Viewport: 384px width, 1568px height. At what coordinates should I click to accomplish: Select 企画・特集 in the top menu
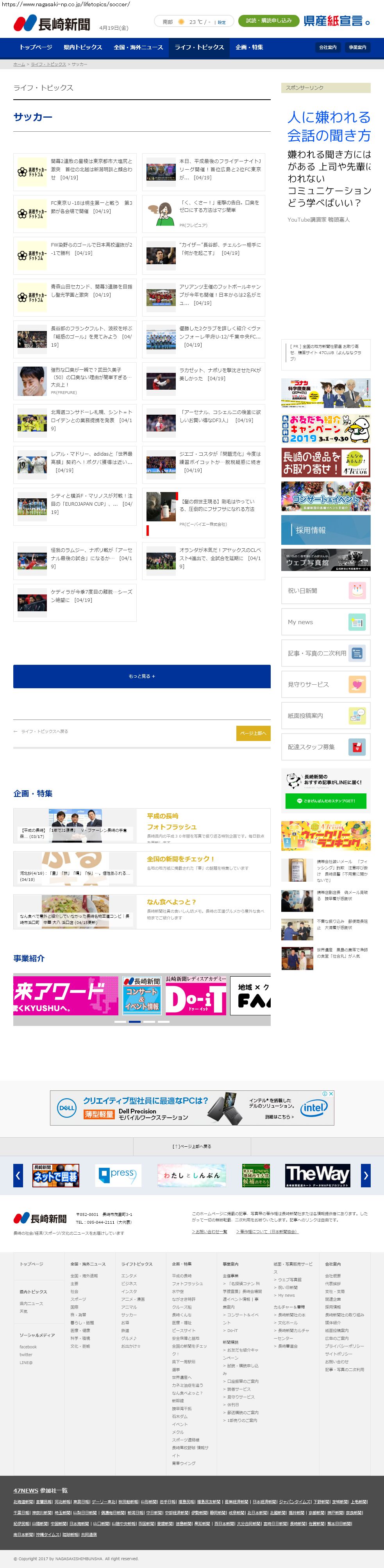point(250,47)
